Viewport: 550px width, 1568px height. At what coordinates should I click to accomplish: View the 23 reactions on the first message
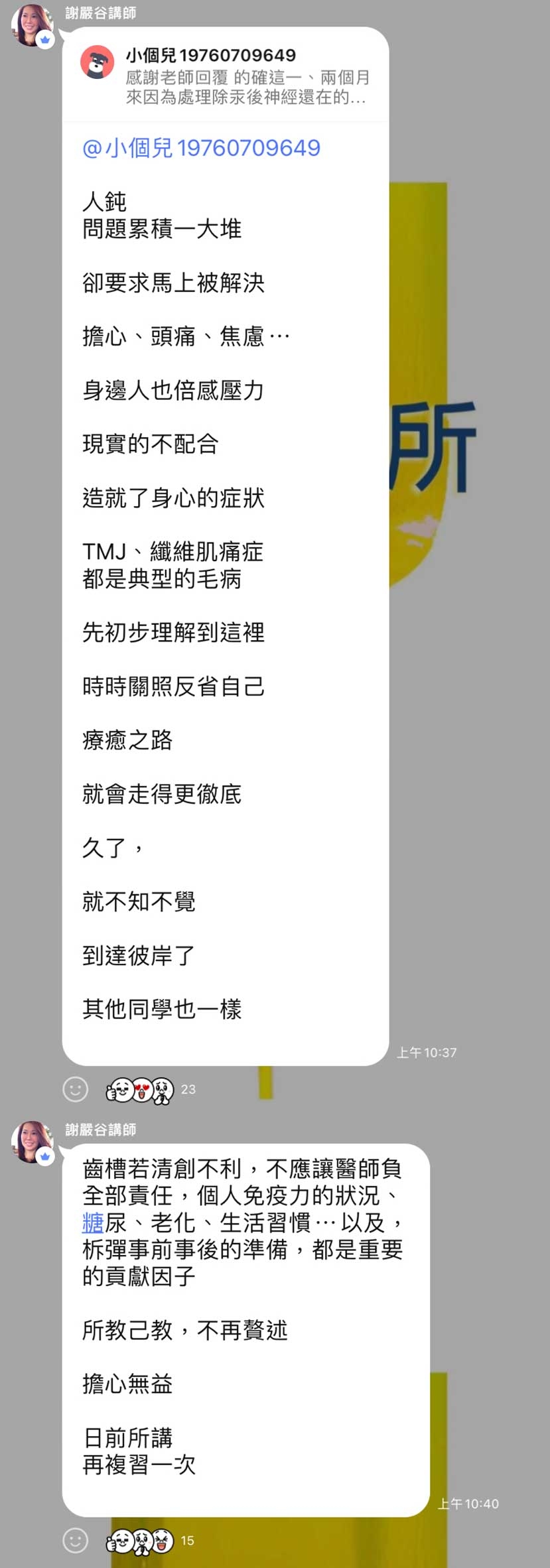click(150, 1089)
